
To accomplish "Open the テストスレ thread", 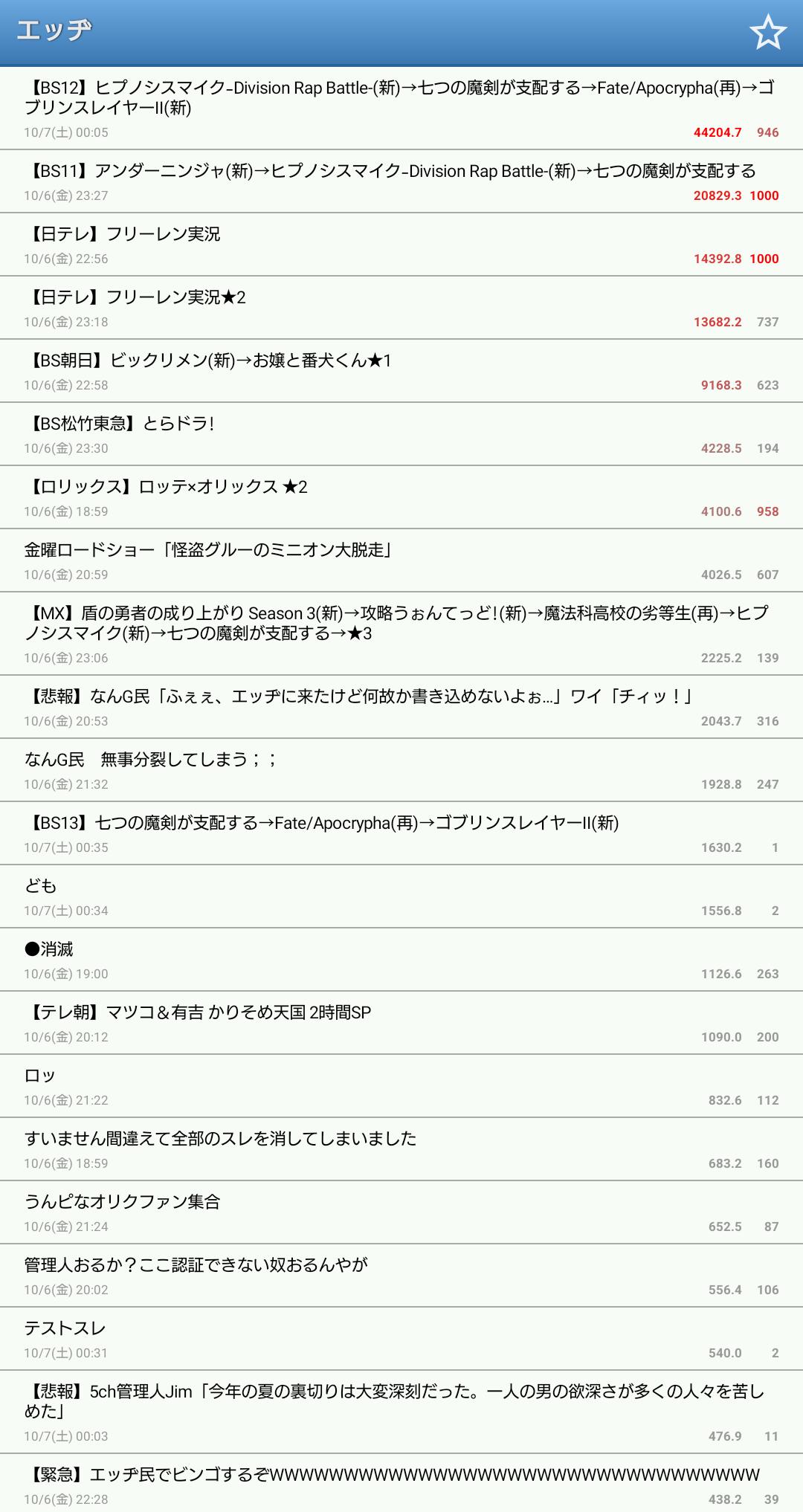I will [x=65, y=1328].
